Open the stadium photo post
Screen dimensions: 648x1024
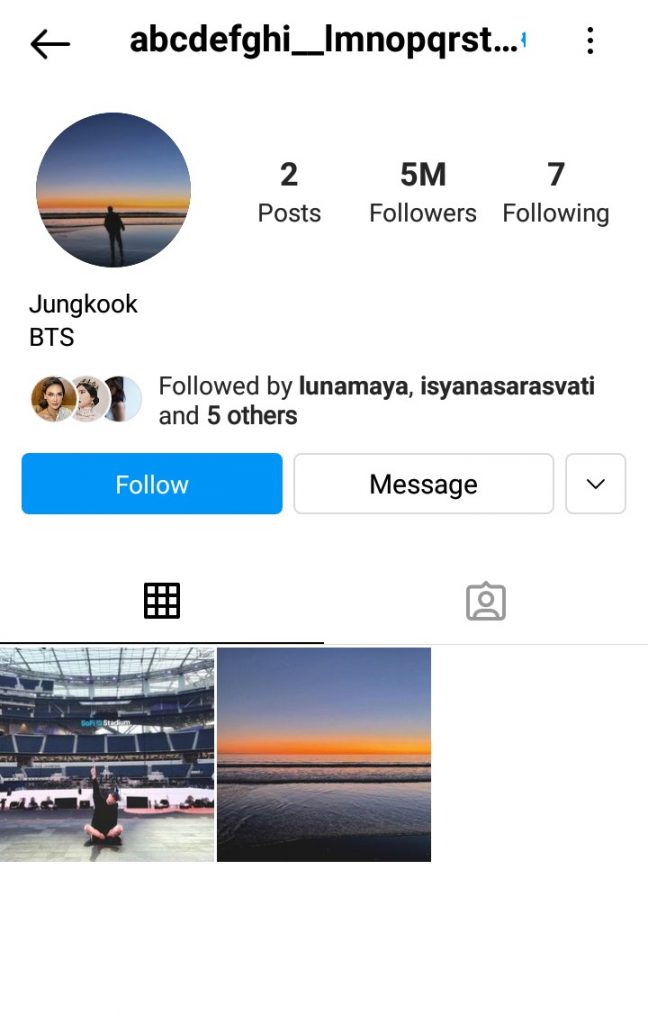coord(107,754)
